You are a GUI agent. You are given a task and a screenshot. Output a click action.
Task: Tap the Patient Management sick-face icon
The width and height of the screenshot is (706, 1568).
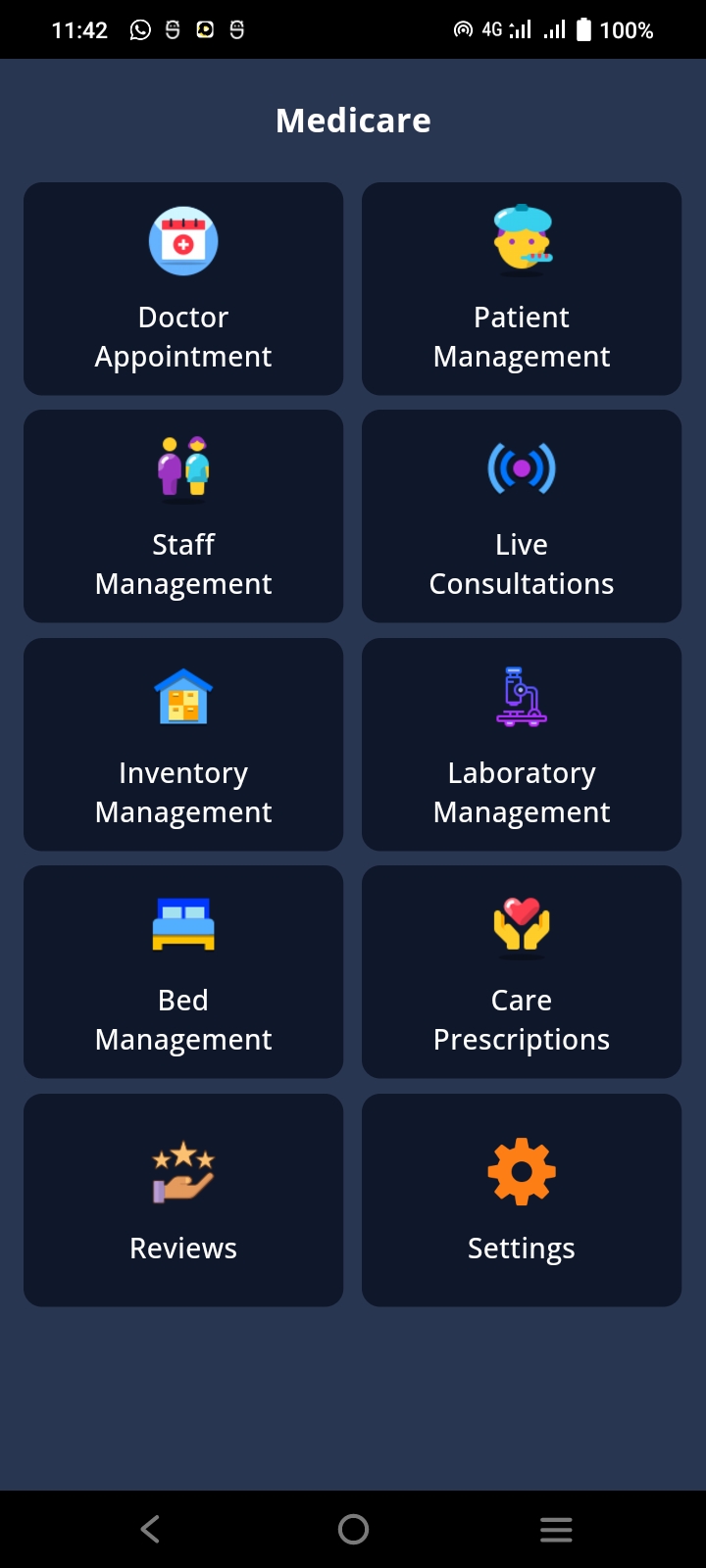point(521,241)
